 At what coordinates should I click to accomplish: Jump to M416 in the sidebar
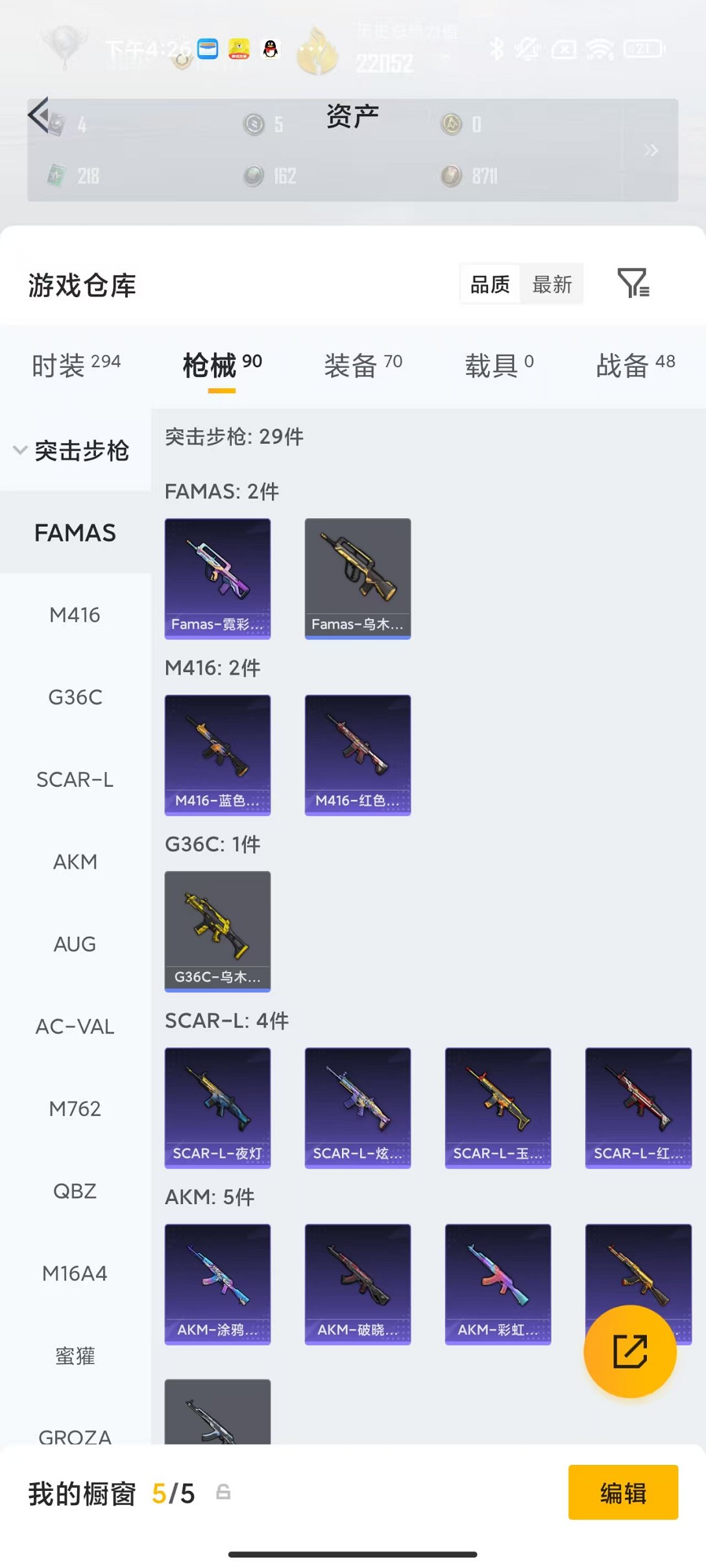(x=75, y=614)
